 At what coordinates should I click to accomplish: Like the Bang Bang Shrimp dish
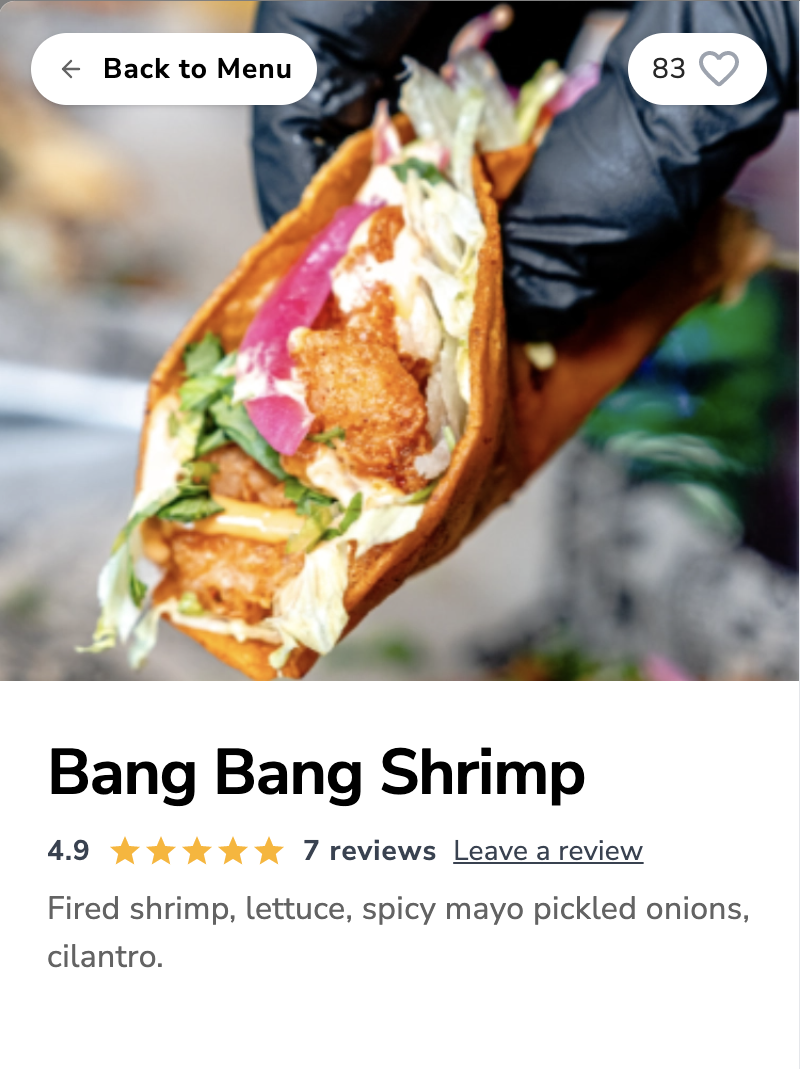click(x=717, y=69)
